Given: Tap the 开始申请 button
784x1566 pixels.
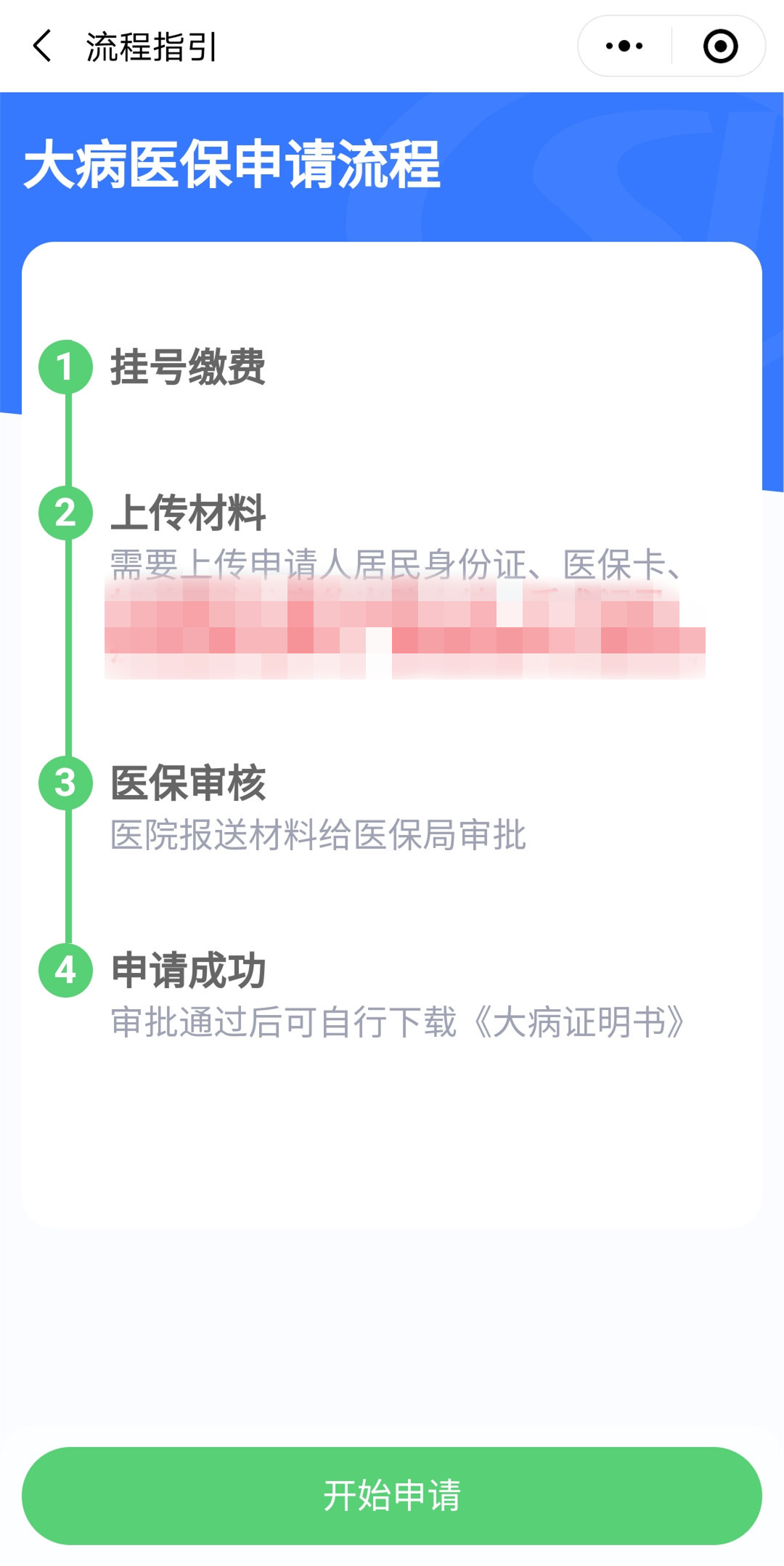Looking at the screenshot, I should (392, 1496).
